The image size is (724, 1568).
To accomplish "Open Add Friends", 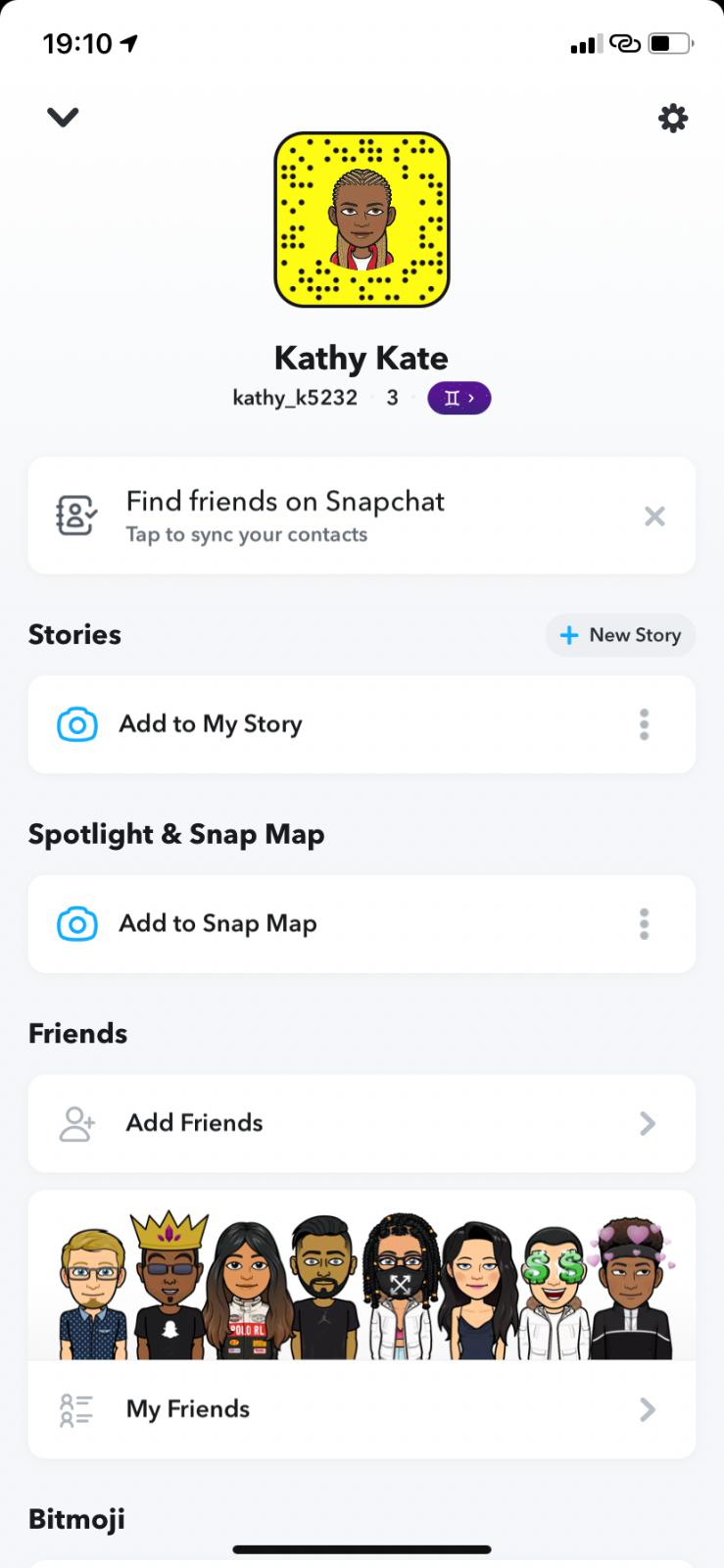I will [x=362, y=1123].
